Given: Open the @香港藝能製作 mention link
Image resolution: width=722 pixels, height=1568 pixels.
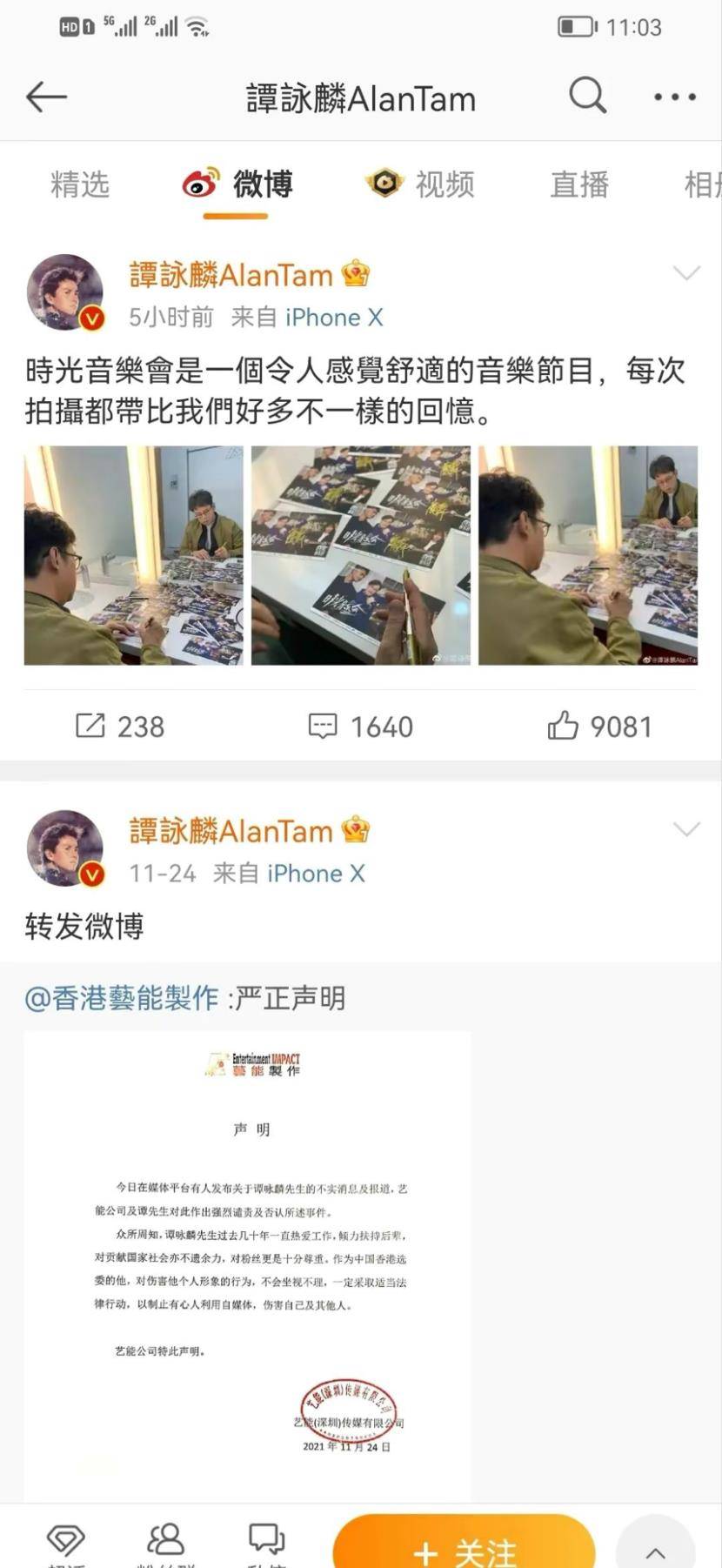Looking at the screenshot, I should tap(122, 998).
